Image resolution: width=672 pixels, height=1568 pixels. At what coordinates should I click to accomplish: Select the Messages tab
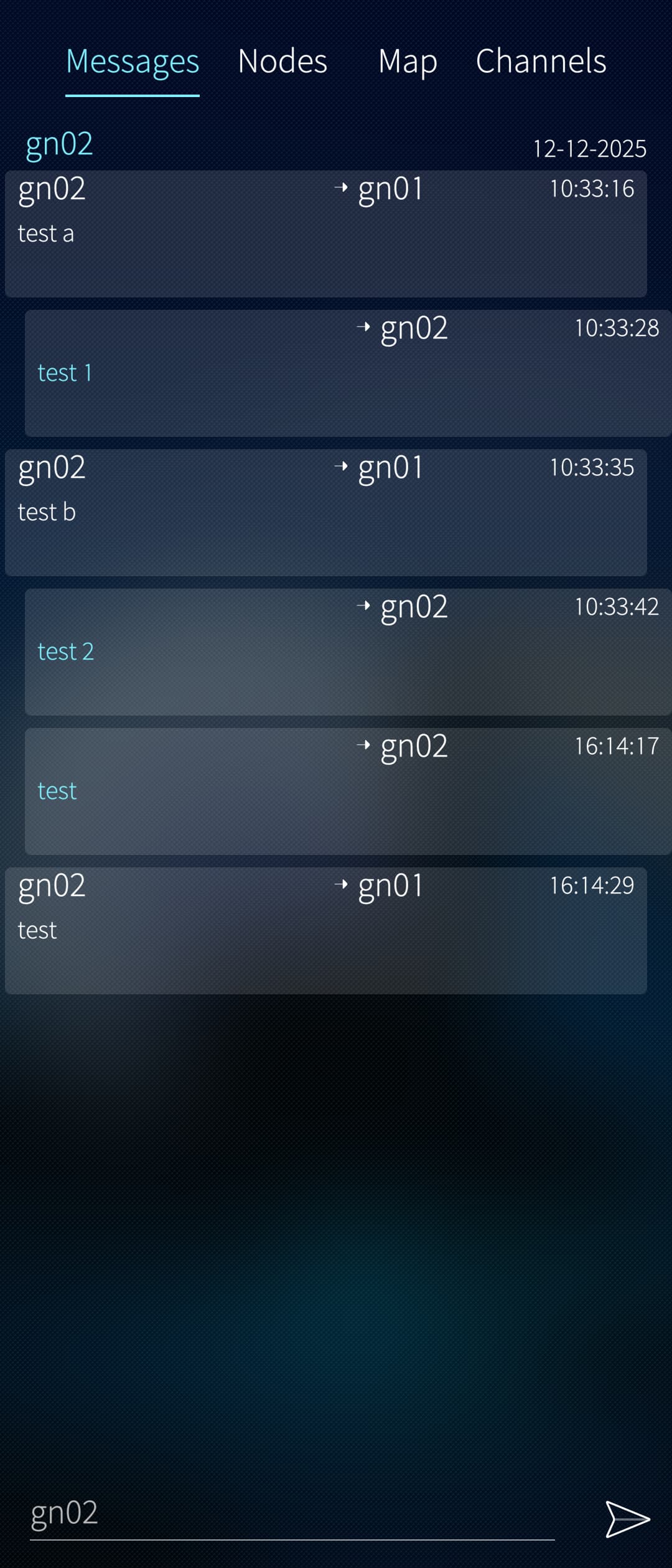point(133,62)
